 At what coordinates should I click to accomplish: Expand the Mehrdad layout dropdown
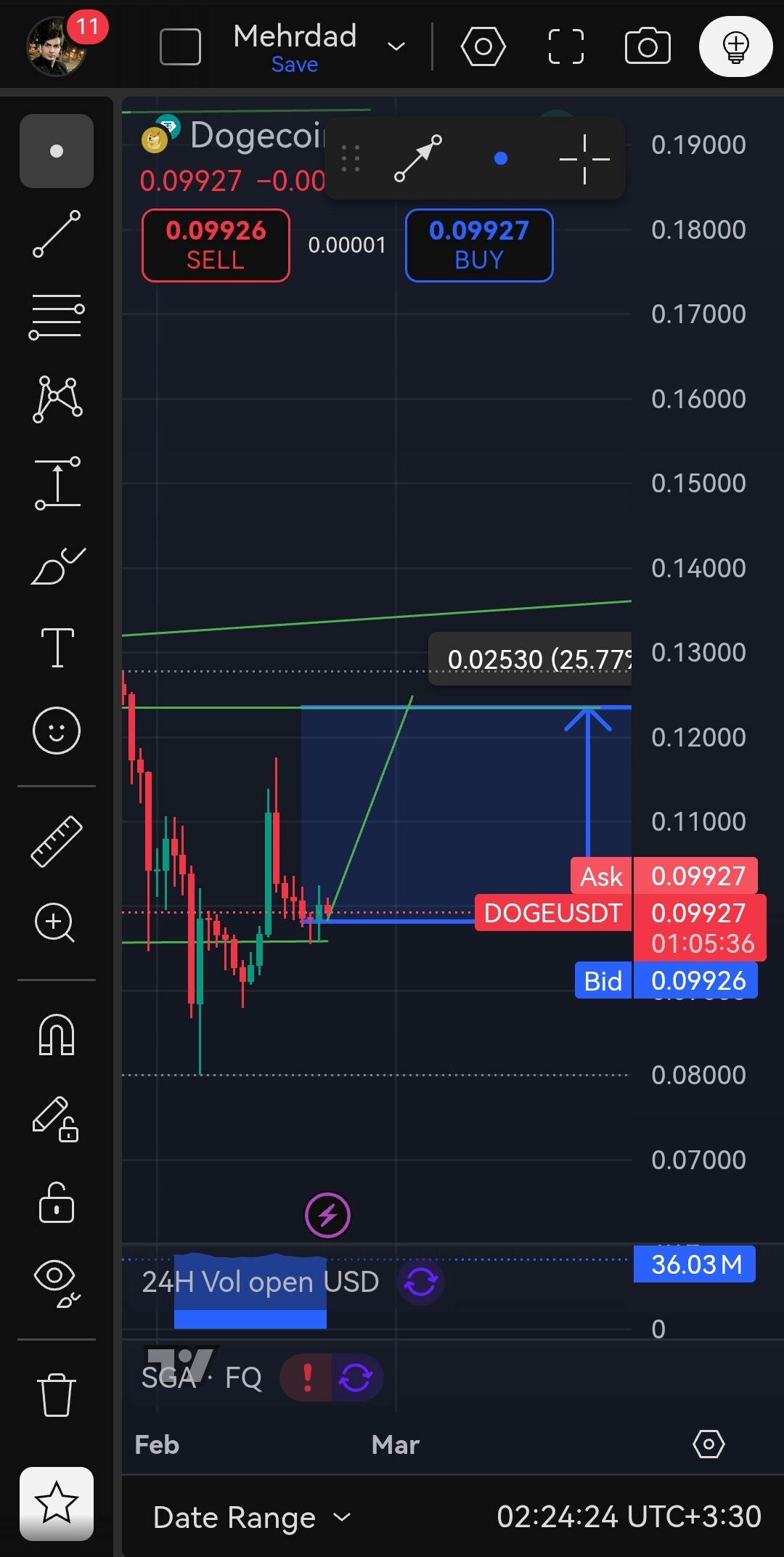396,46
